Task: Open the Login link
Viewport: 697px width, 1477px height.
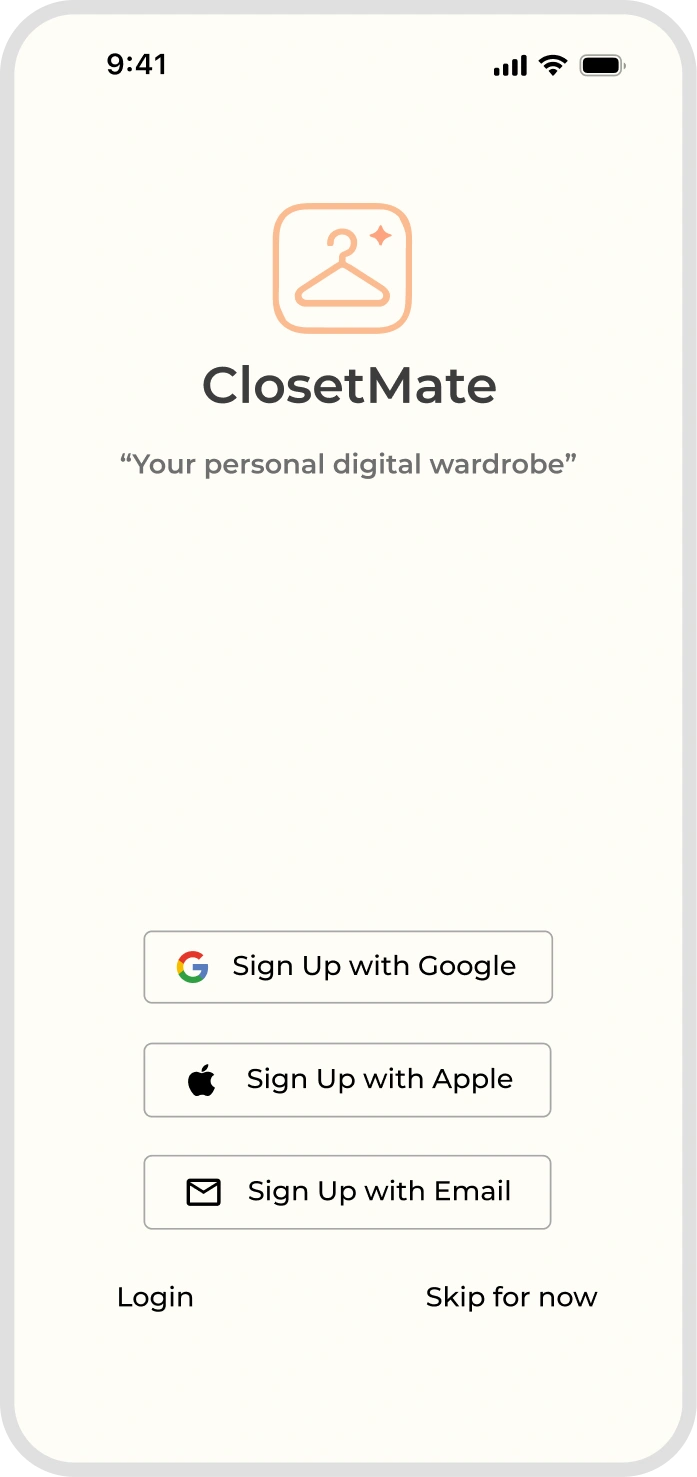Action: click(155, 1297)
